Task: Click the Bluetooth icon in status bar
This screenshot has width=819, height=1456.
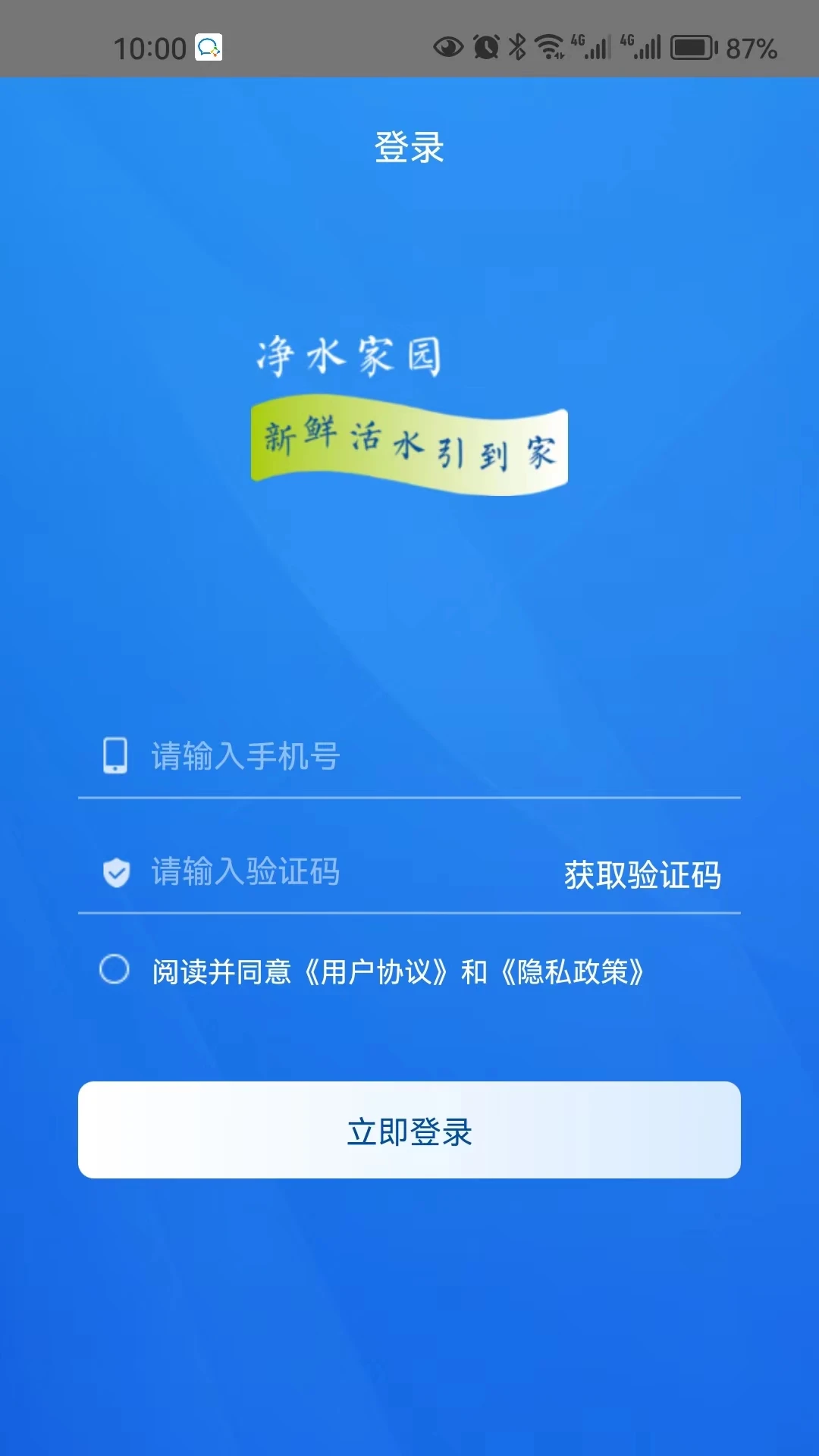Action: tap(517, 47)
